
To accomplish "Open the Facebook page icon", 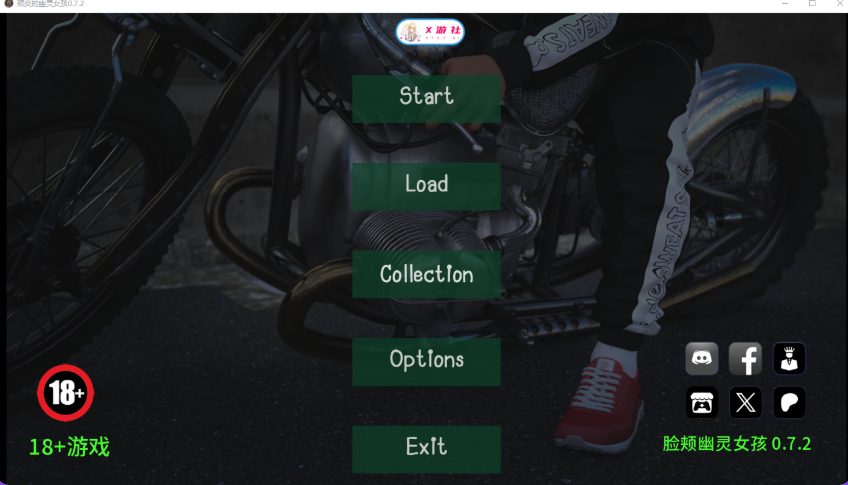I will point(745,358).
